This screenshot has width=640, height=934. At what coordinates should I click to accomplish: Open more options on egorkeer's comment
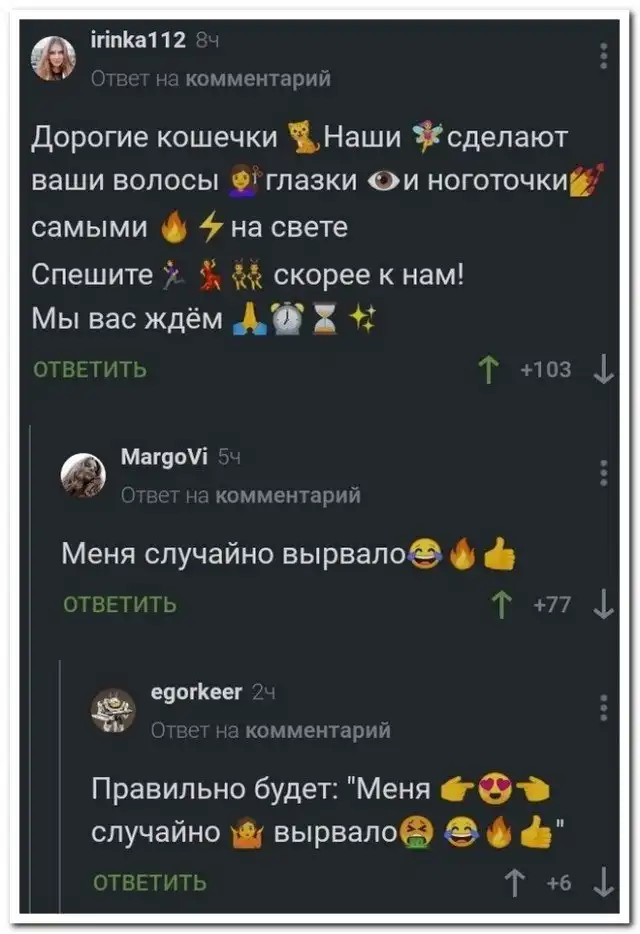click(603, 707)
